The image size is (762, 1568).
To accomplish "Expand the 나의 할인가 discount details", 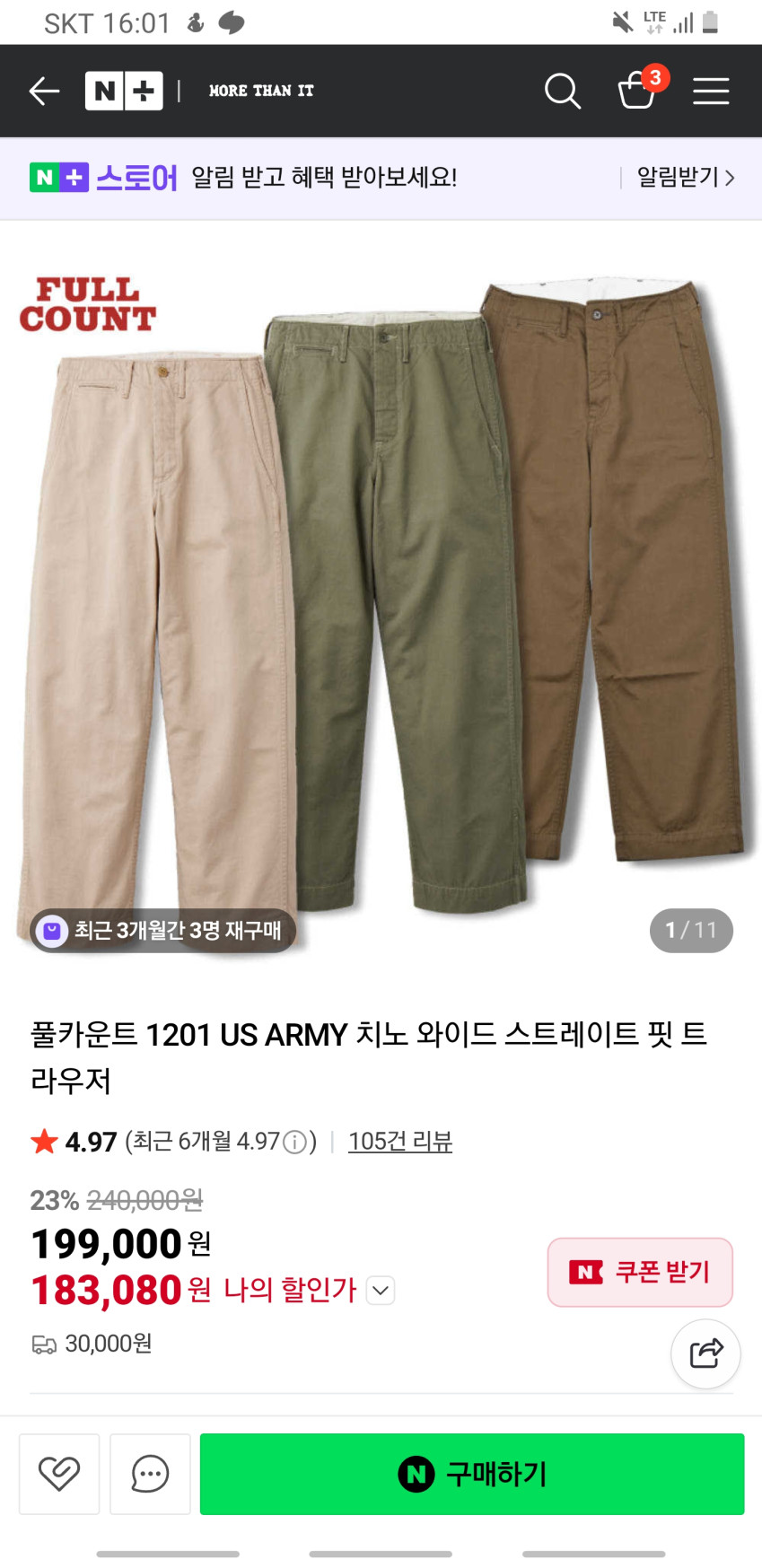I will coord(381,1291).
